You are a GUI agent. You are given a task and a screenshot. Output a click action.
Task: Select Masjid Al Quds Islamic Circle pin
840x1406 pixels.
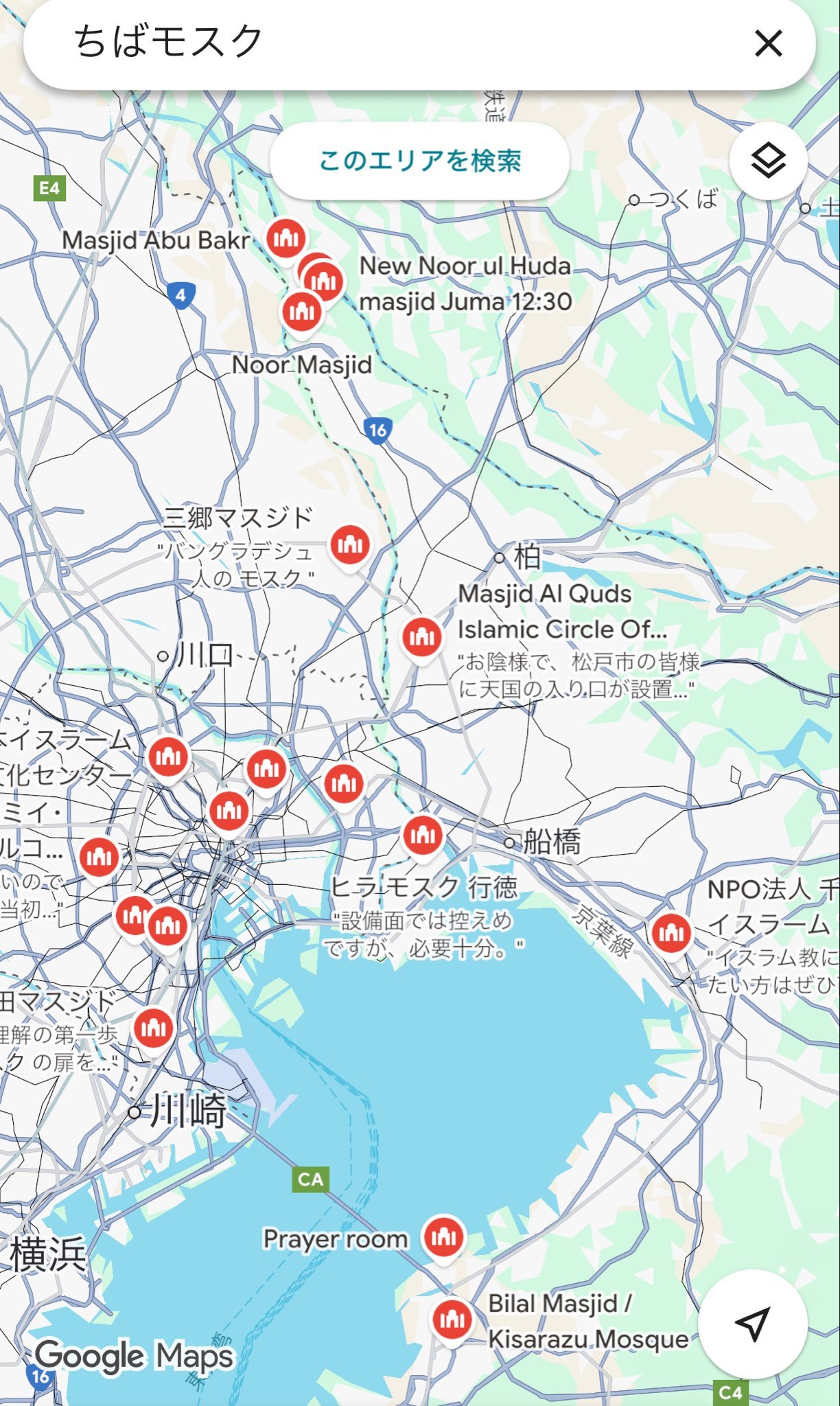pos(421,637)
